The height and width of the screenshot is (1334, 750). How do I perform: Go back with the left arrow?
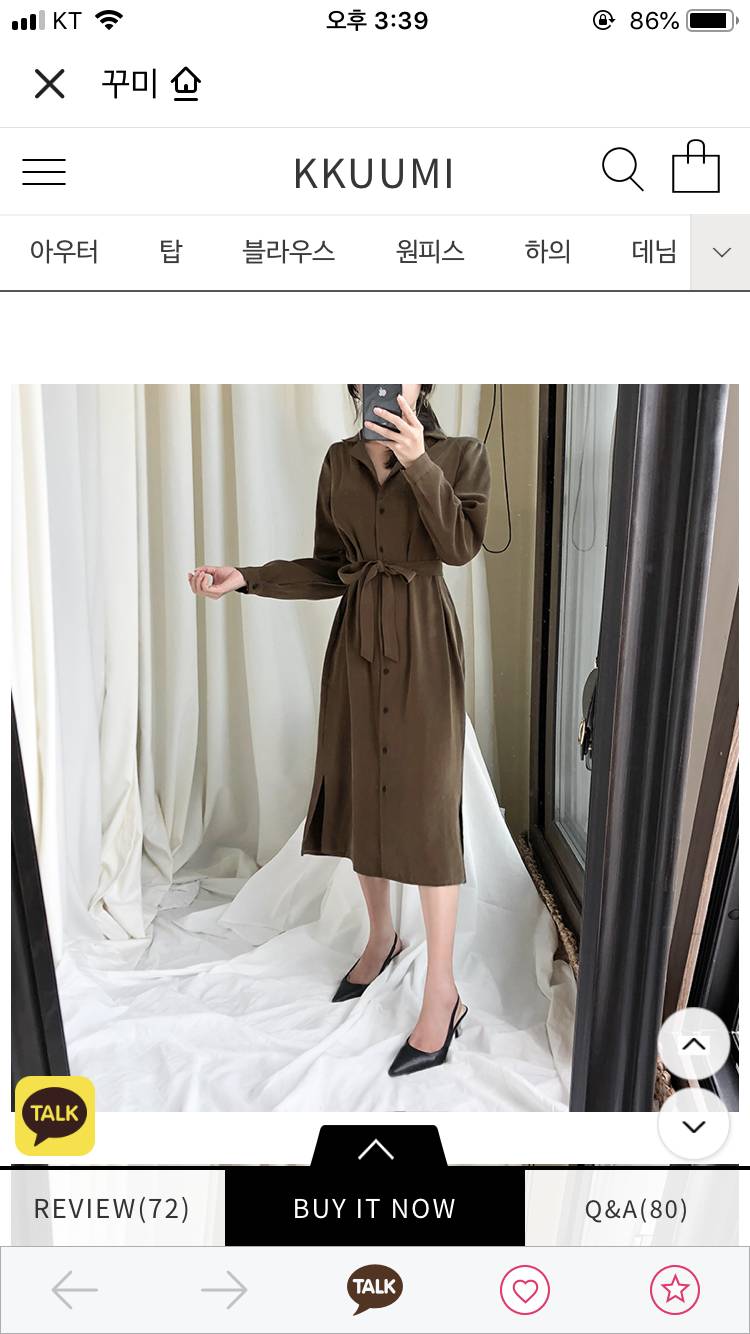75,1290
